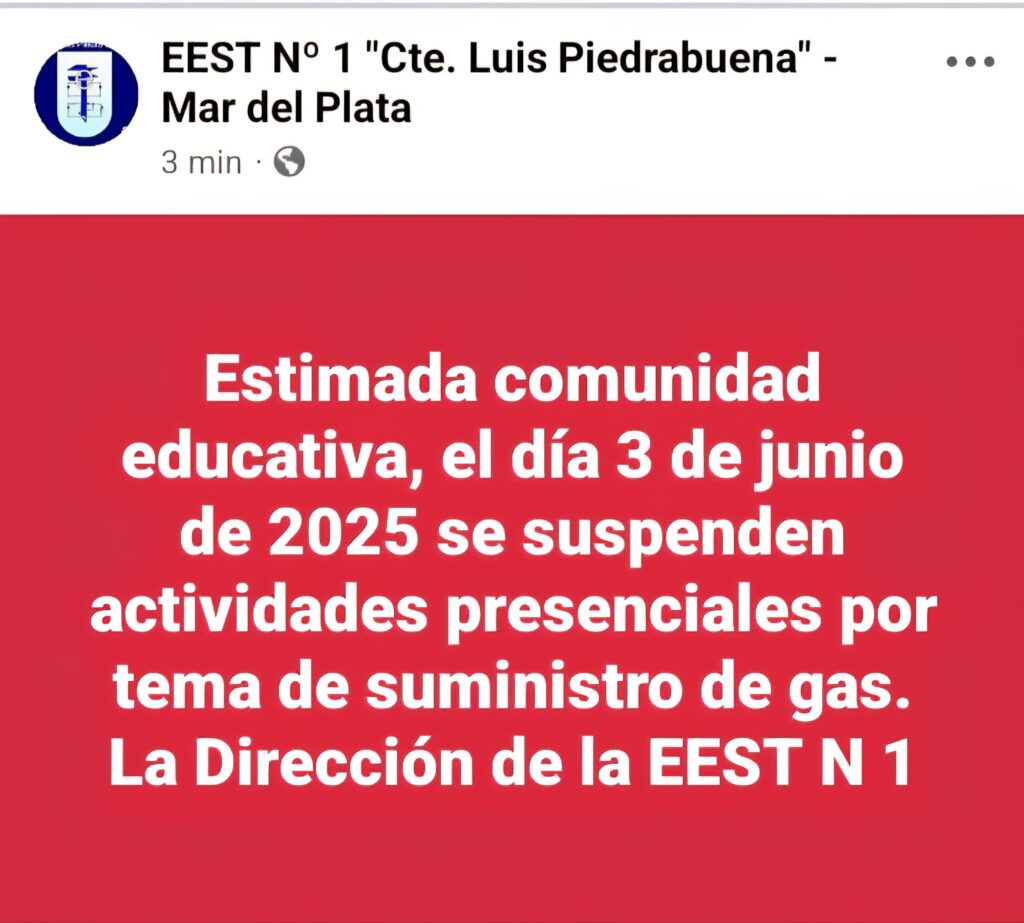Open EEST Nº 1 Cte. Luis Piedrabuena page

pos(497,62)
